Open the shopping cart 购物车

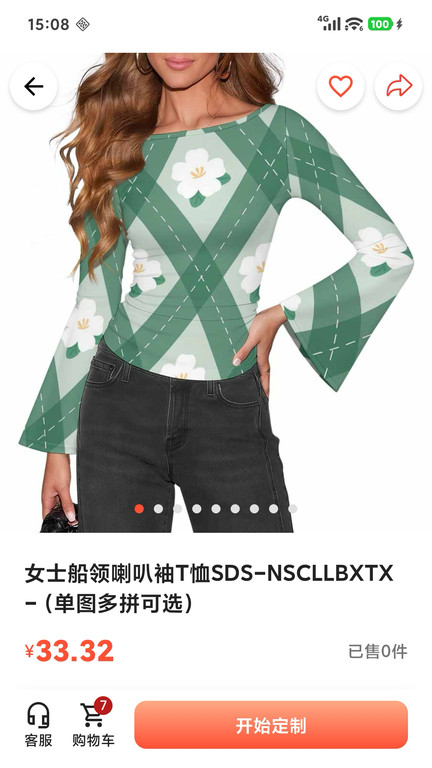pos(94,723)
